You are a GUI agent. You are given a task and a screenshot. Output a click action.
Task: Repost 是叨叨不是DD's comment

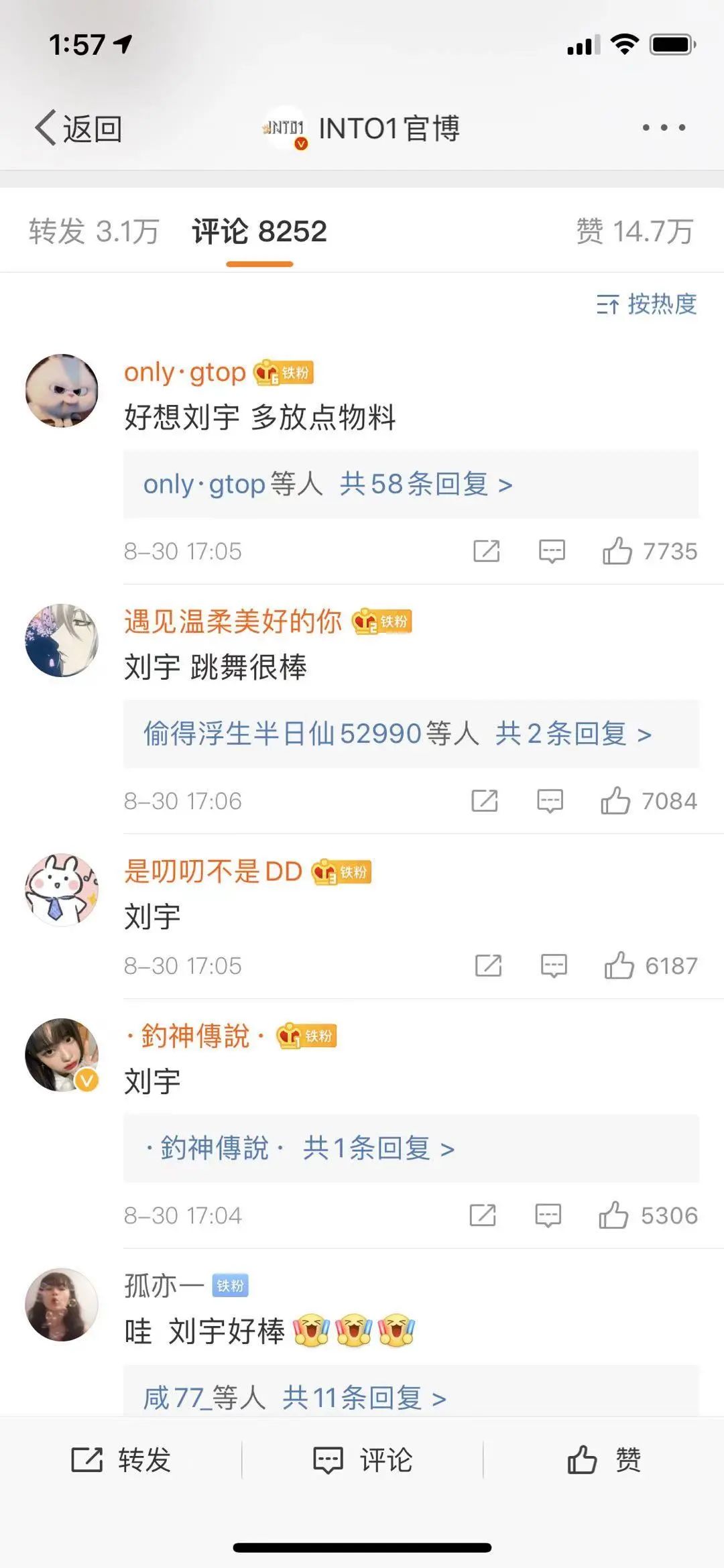488,966
